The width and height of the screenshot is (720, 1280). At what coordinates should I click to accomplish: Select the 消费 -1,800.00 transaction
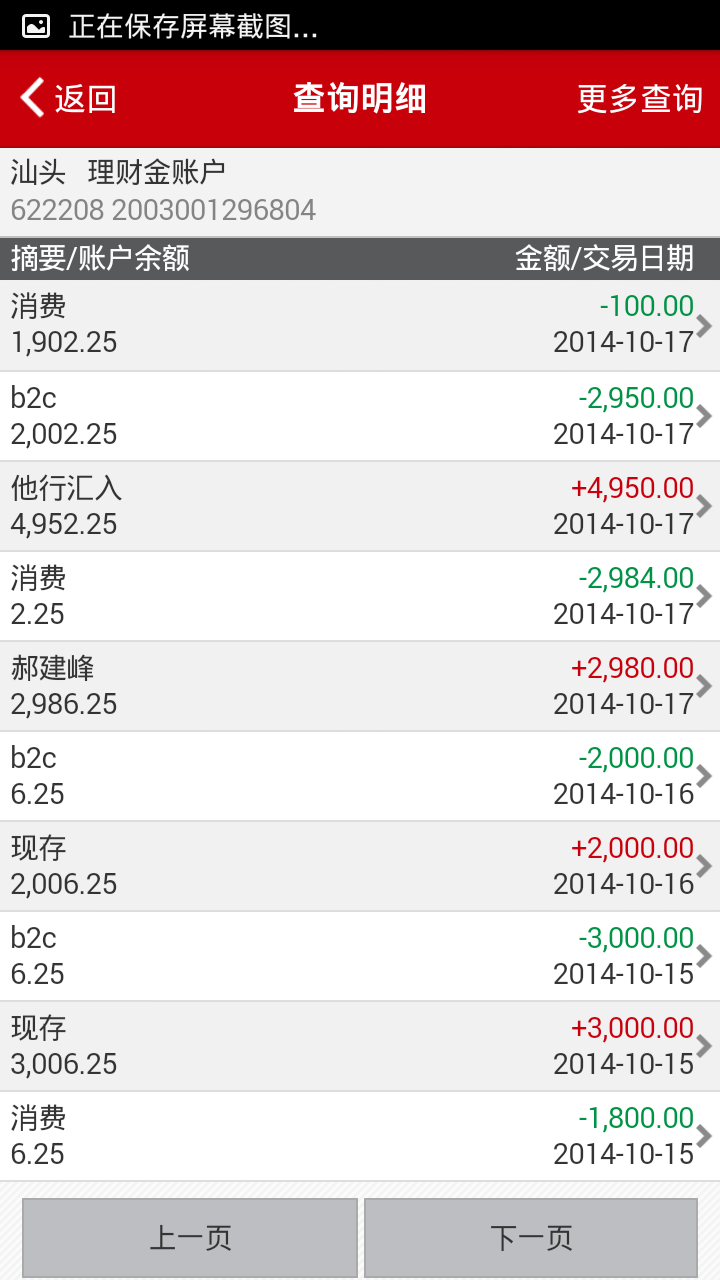pos(360,1136)
